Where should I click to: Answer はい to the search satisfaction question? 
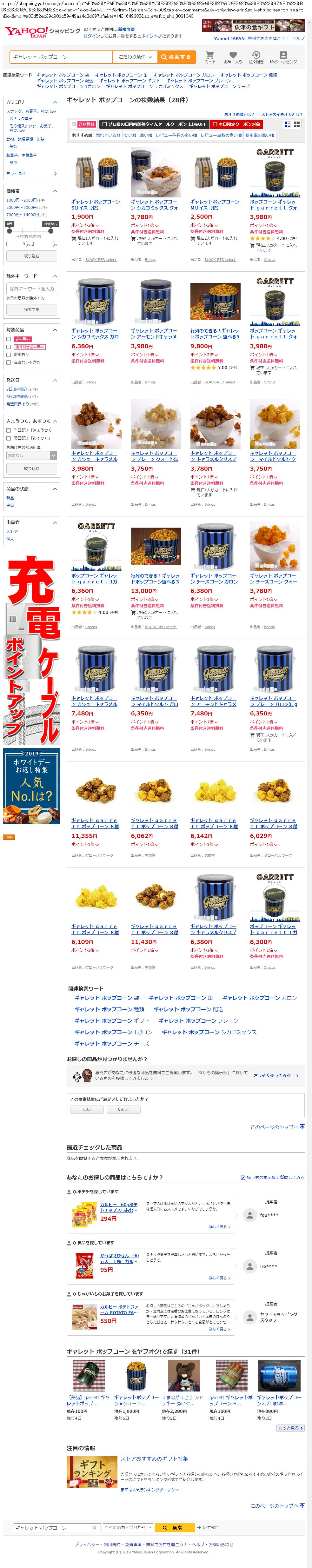point(86,1110)
